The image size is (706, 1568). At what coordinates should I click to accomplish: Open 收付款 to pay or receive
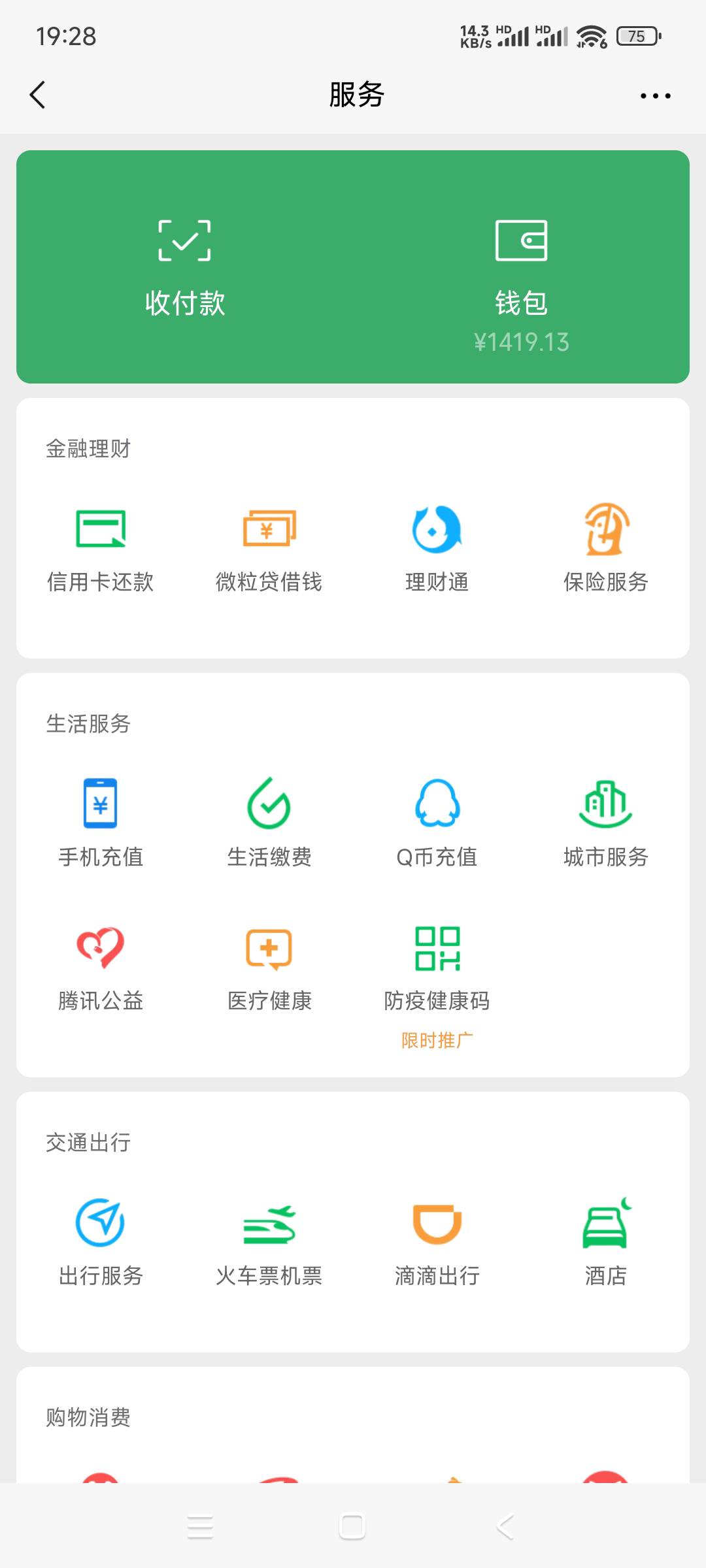(x=185, y=268)
